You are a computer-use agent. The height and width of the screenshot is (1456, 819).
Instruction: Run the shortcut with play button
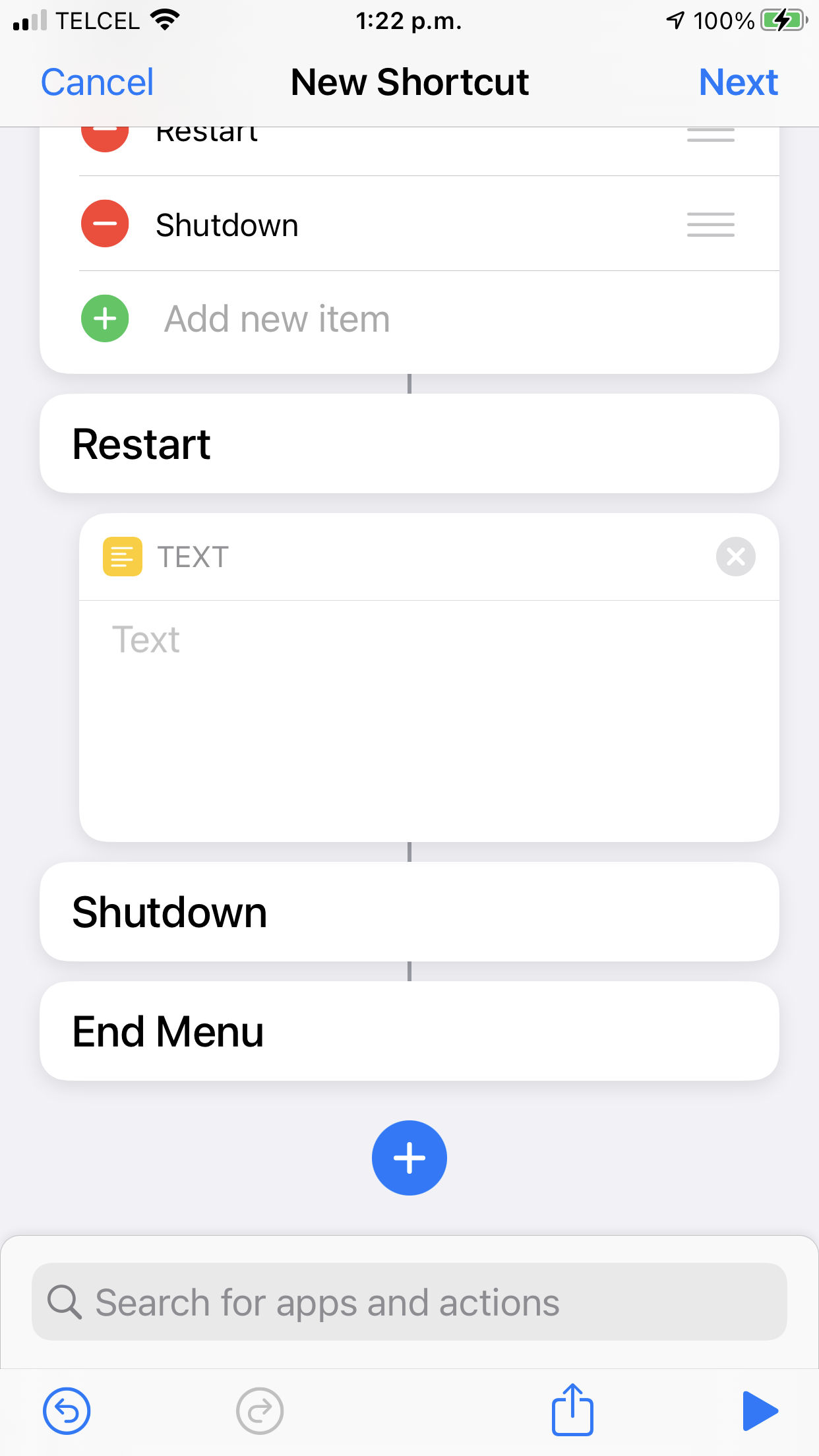click(760, 1411)
